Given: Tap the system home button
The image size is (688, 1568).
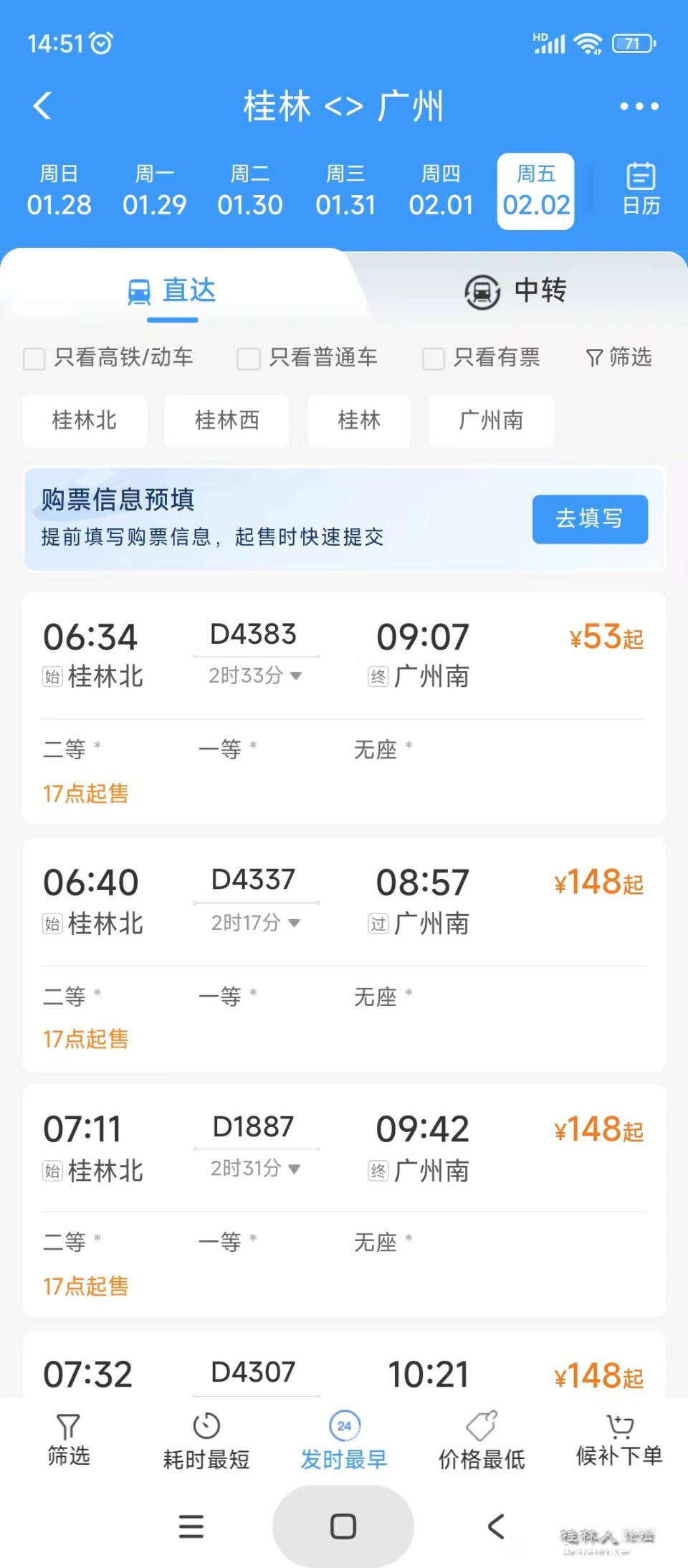Looking at the screenshot, I should [x=343, y=1526].
